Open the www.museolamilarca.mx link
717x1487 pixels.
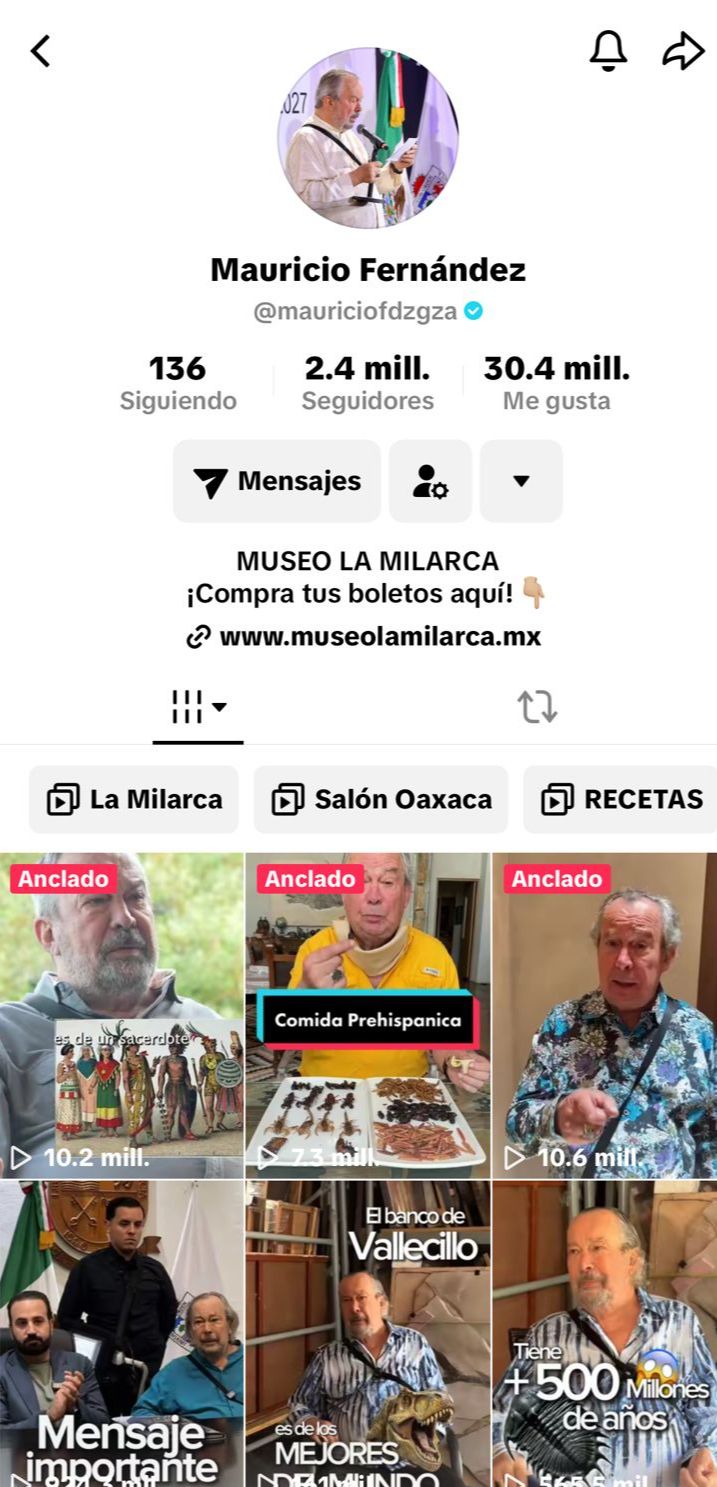click(x=365, y=637)
